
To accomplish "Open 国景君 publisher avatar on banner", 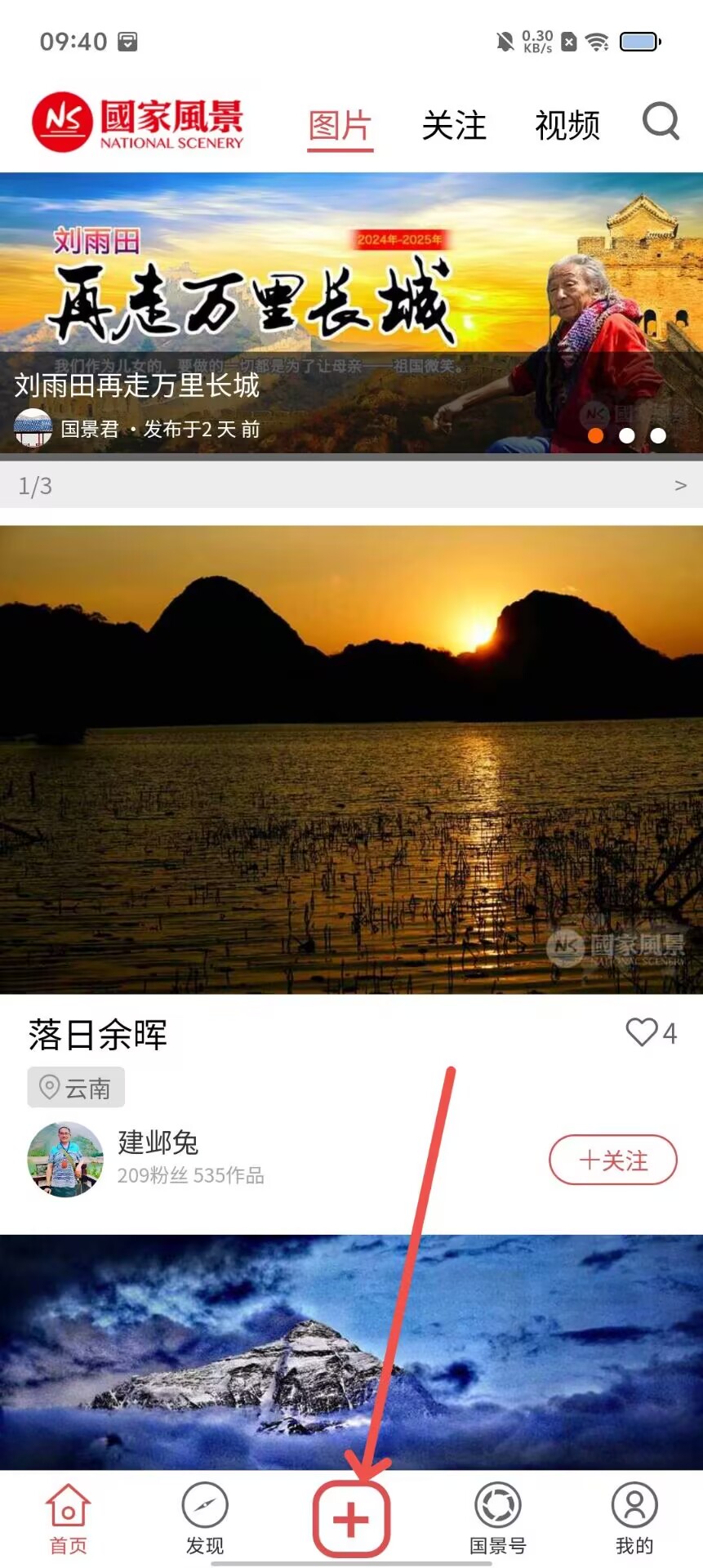I will (x=33, y=428).
